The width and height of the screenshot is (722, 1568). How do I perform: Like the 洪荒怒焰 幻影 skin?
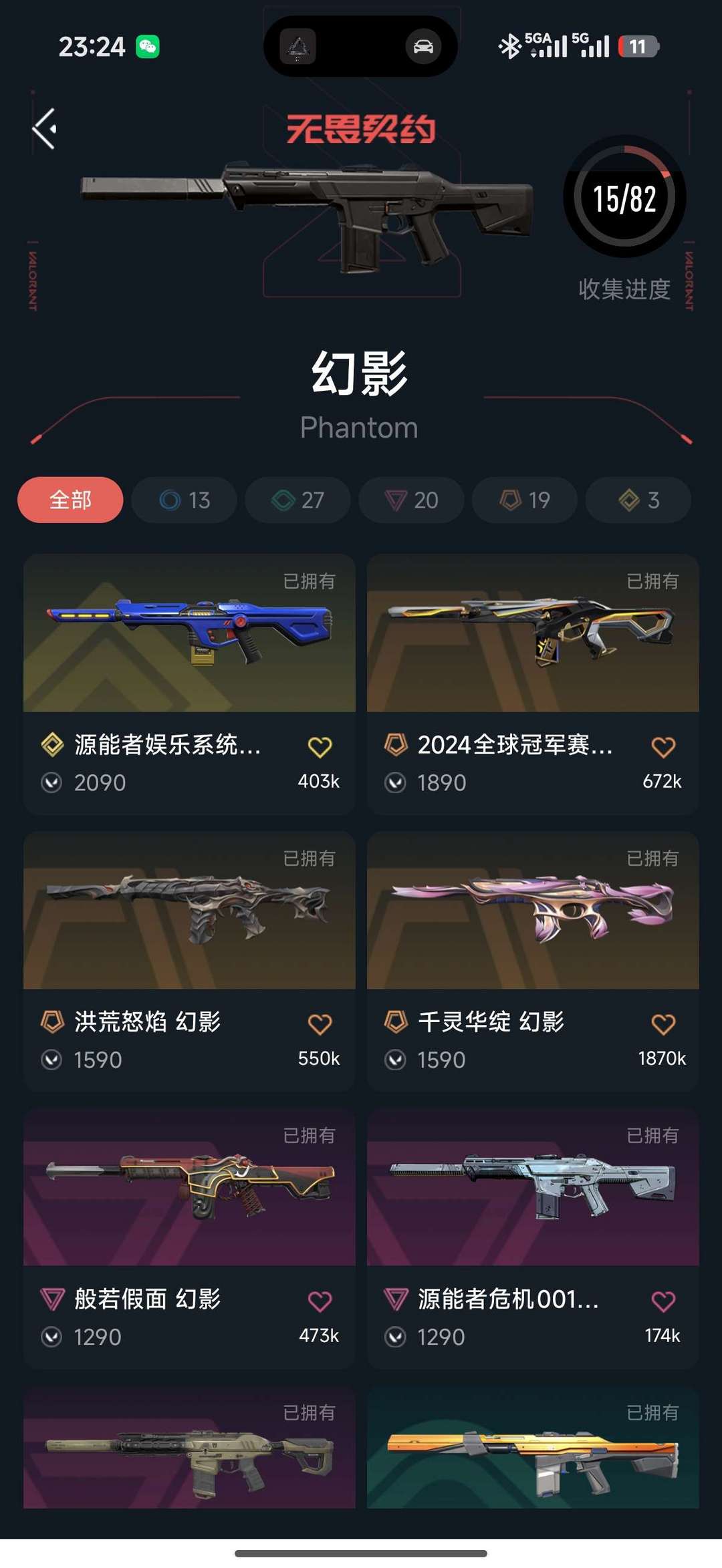[320, 1024]
